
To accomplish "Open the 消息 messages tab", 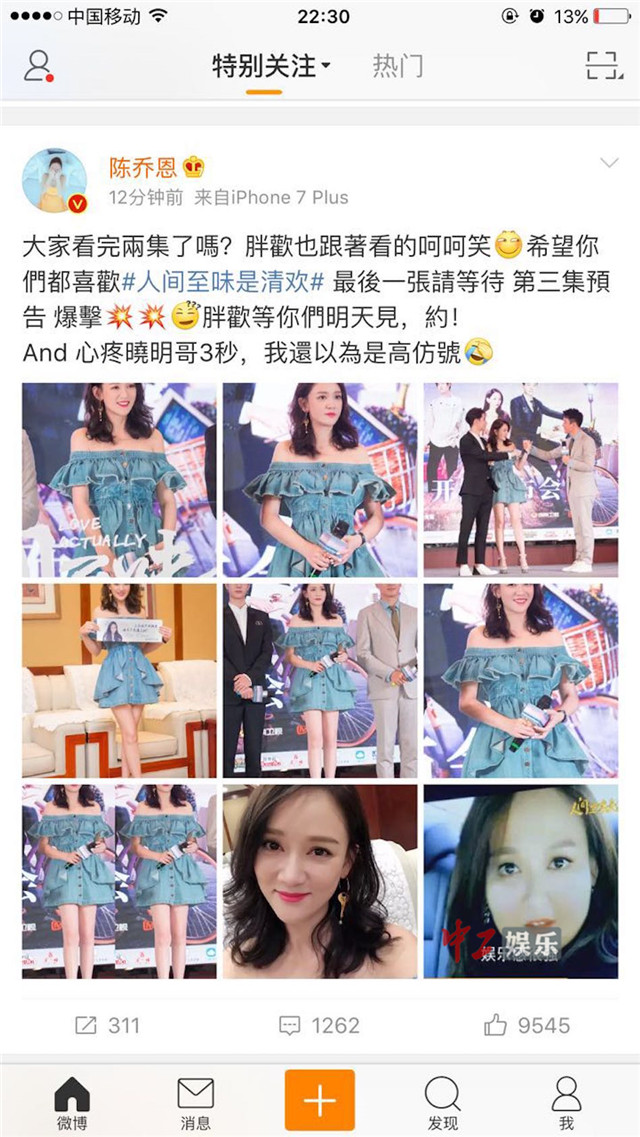I will click(x=195, y=1102).
